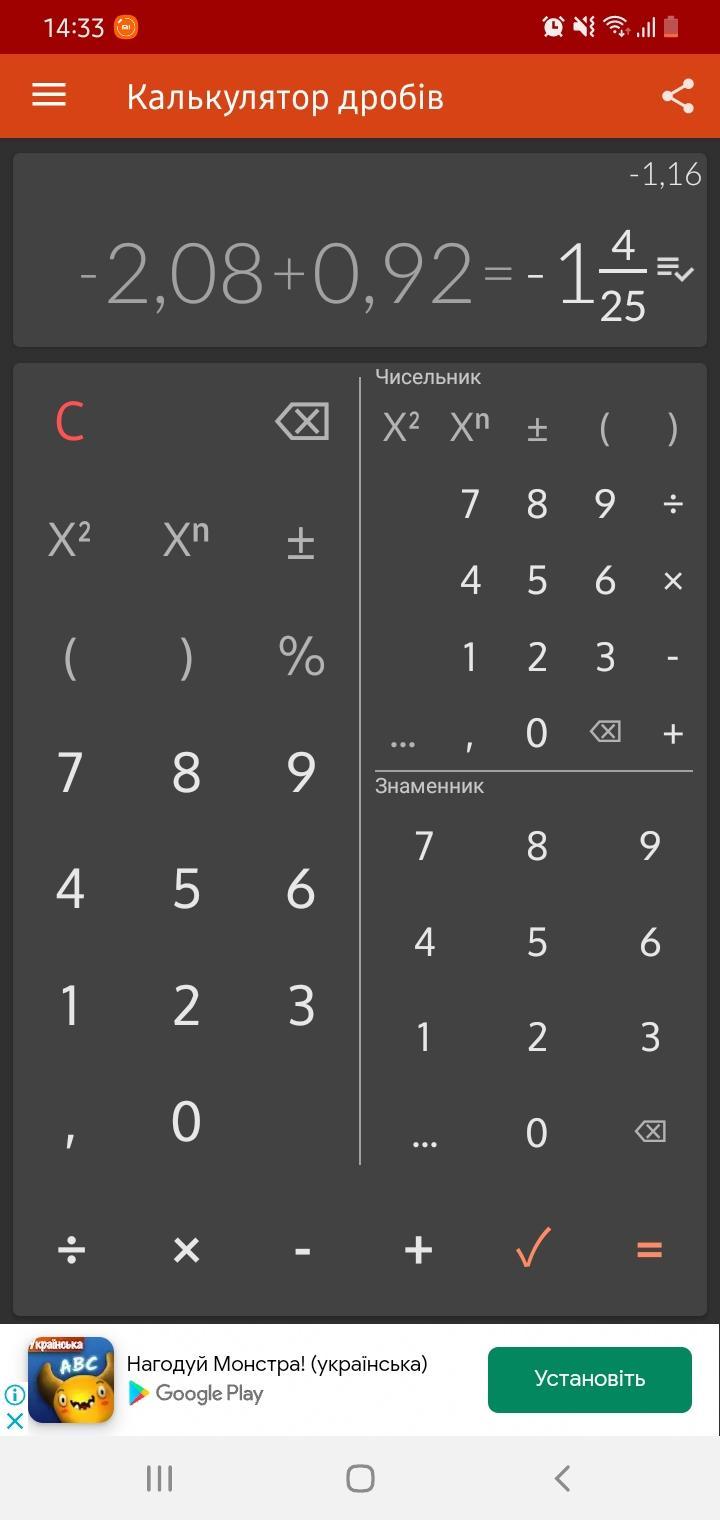Install the app with the Установіть button
The height and width of the screenshot is (1520, 720).
(x=589, y=1379)
